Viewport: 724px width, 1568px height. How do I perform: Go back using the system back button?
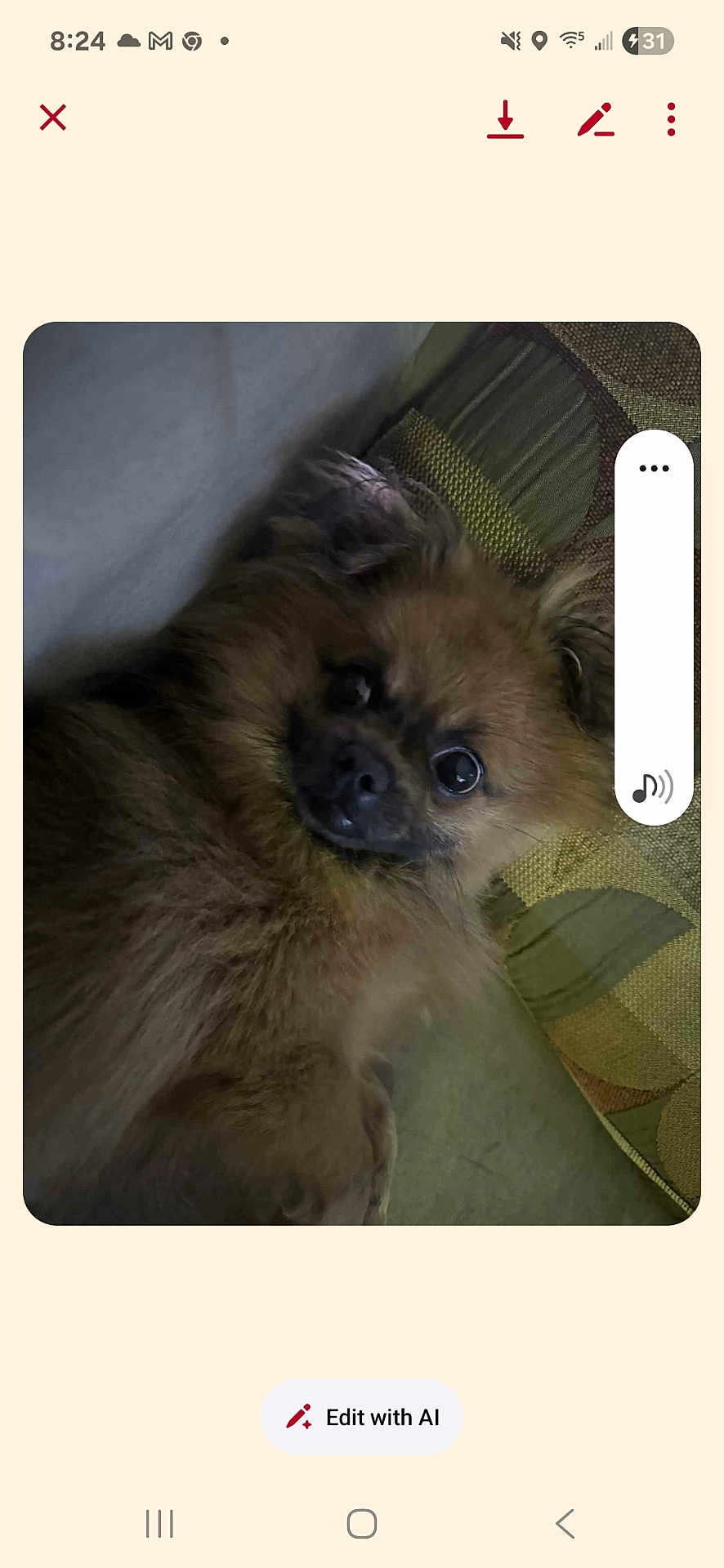click(565, 1524)
